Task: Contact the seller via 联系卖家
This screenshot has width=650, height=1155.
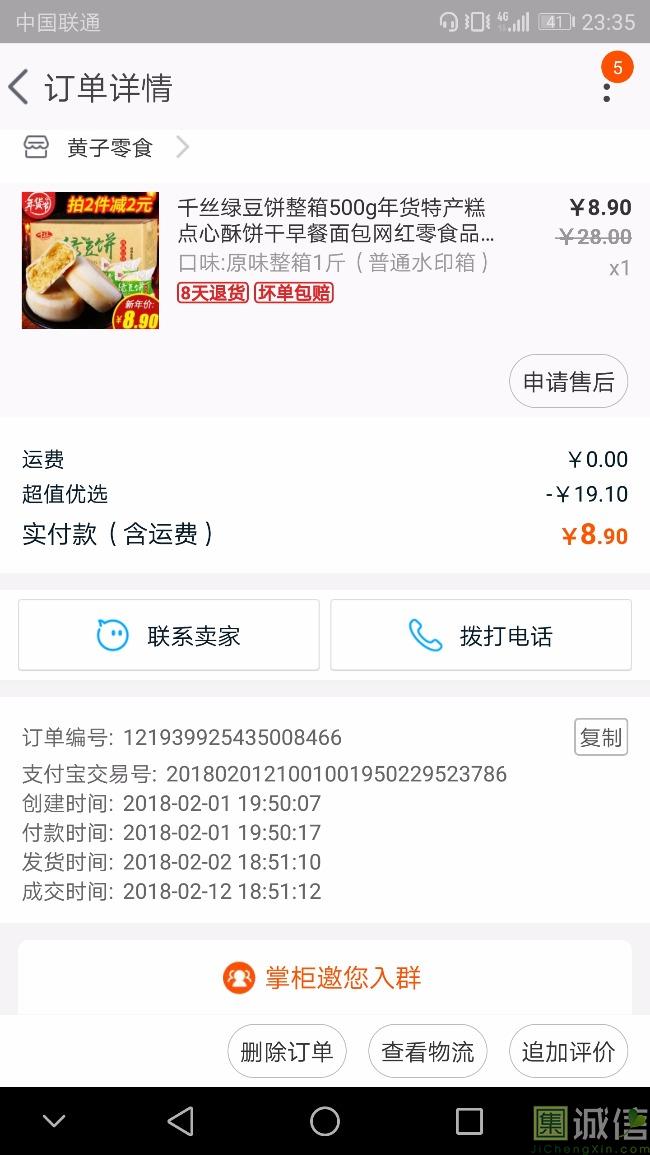Action: pos(169,635)
